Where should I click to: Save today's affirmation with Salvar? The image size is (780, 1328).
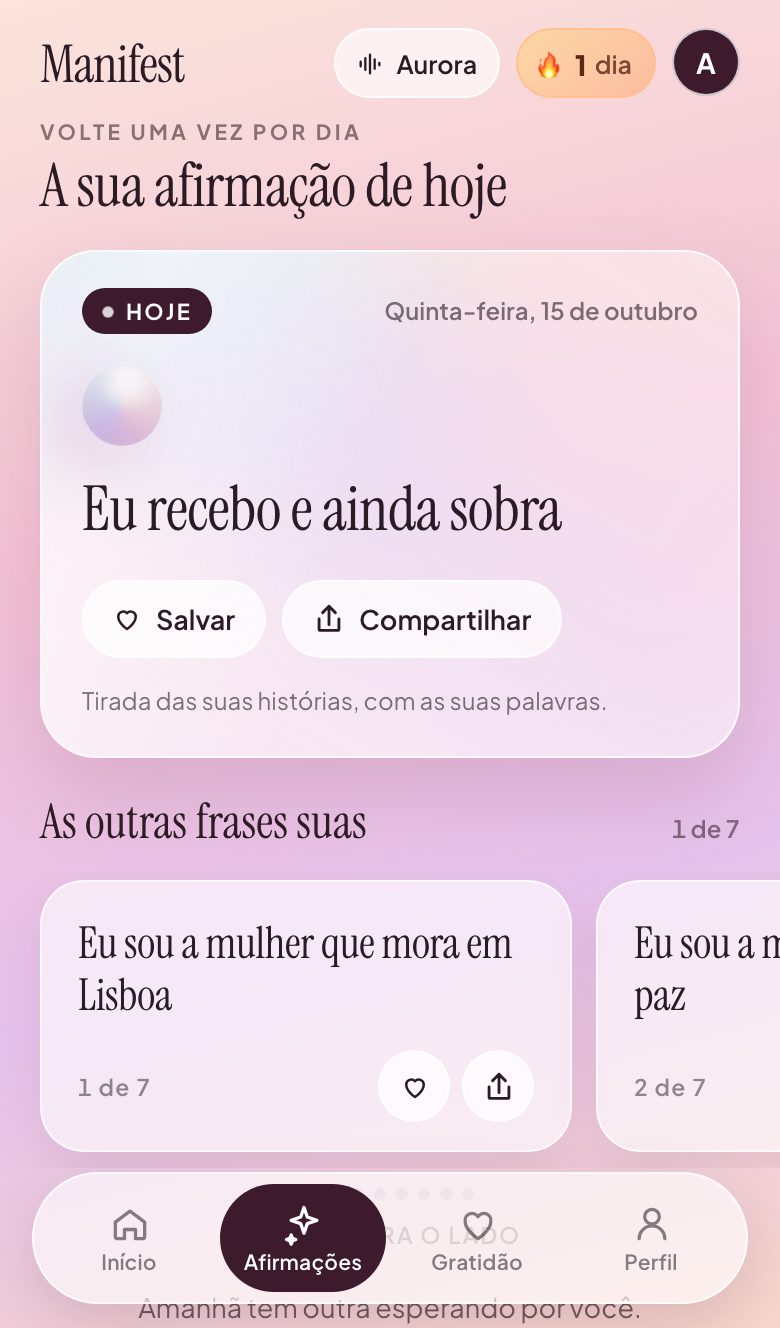pos(174,620)
